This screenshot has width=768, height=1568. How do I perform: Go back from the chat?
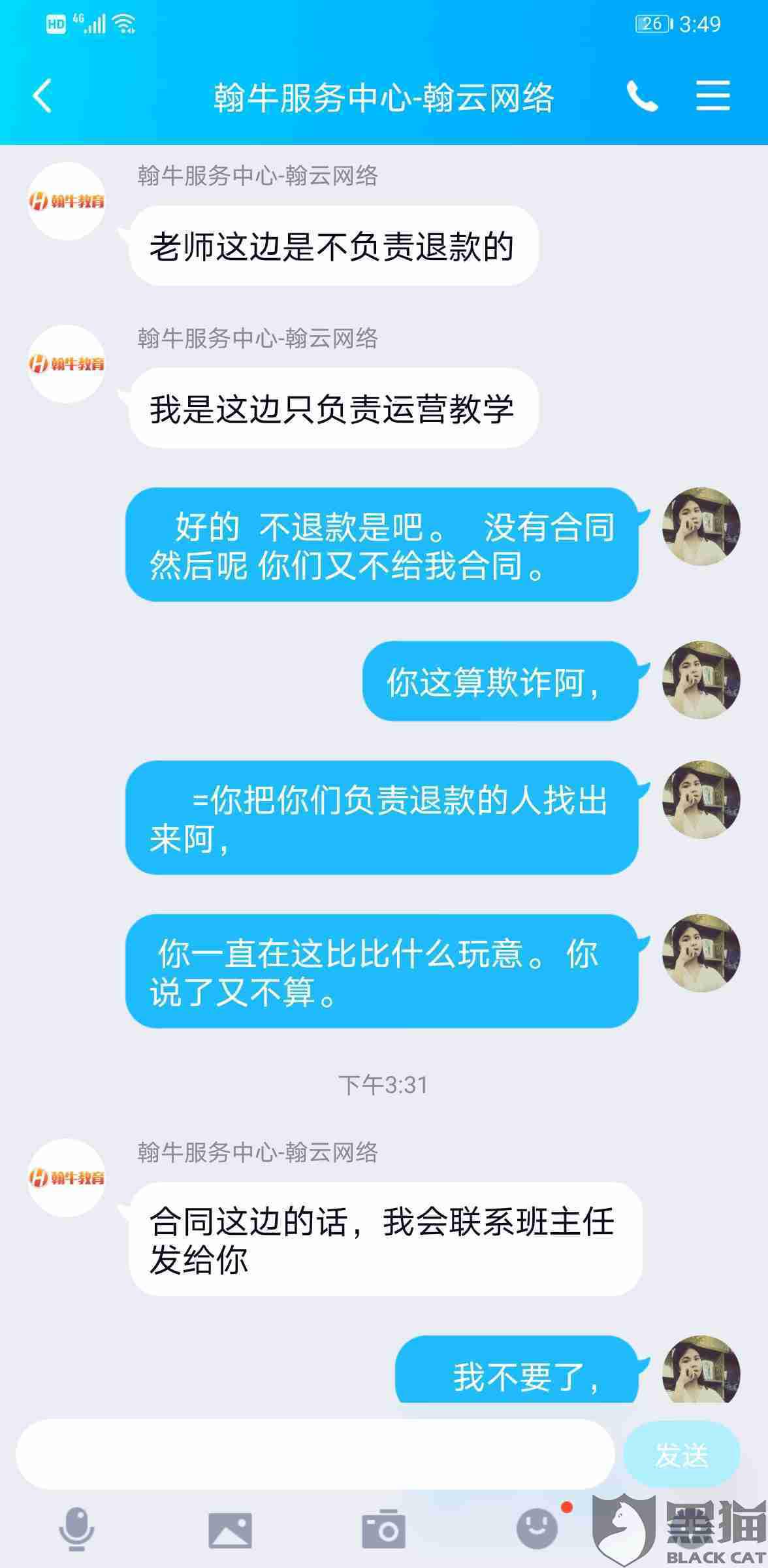pyautogui.click(x=43, y=97)
